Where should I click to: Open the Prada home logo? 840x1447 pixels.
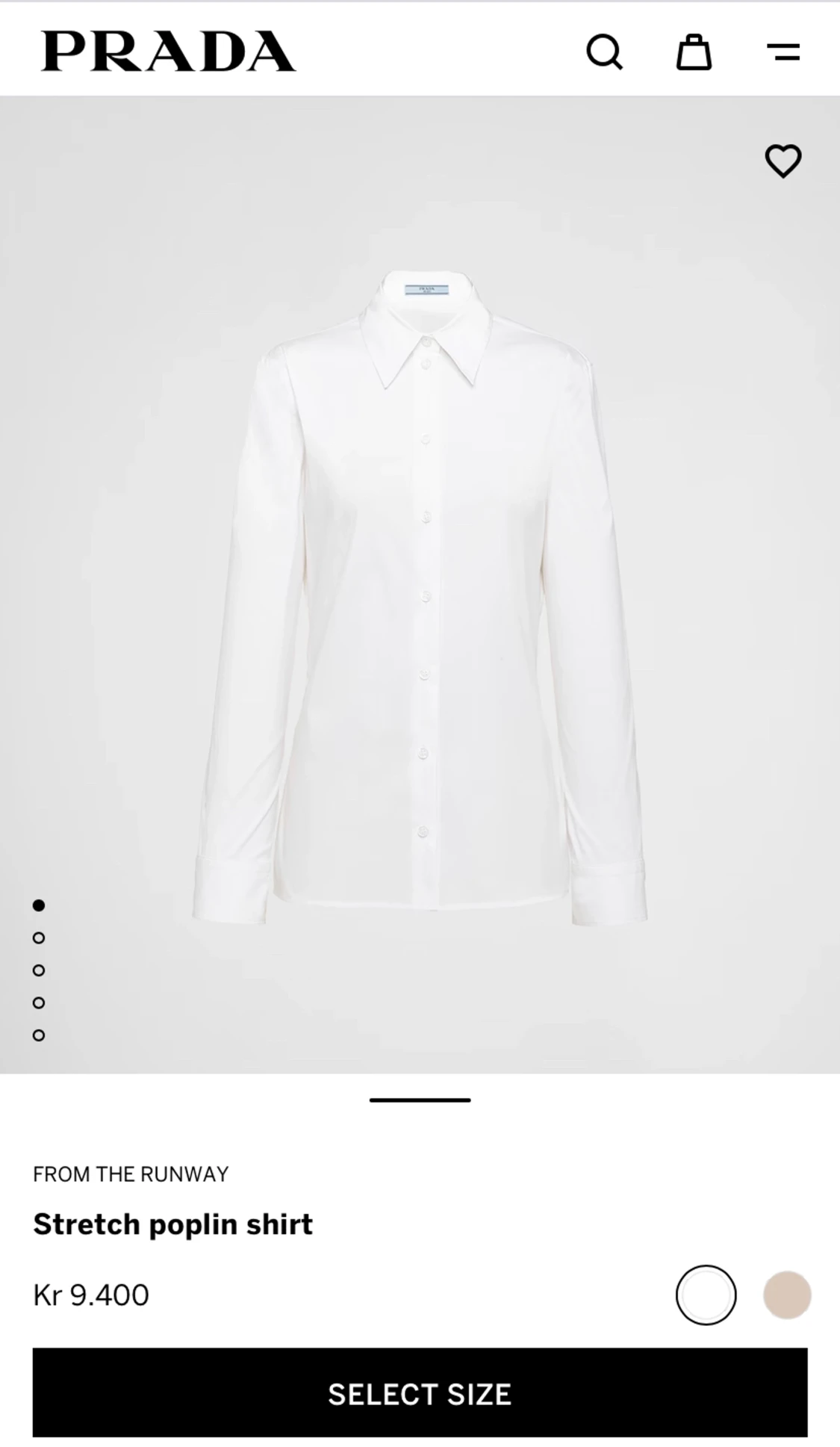tap(168, 52)
